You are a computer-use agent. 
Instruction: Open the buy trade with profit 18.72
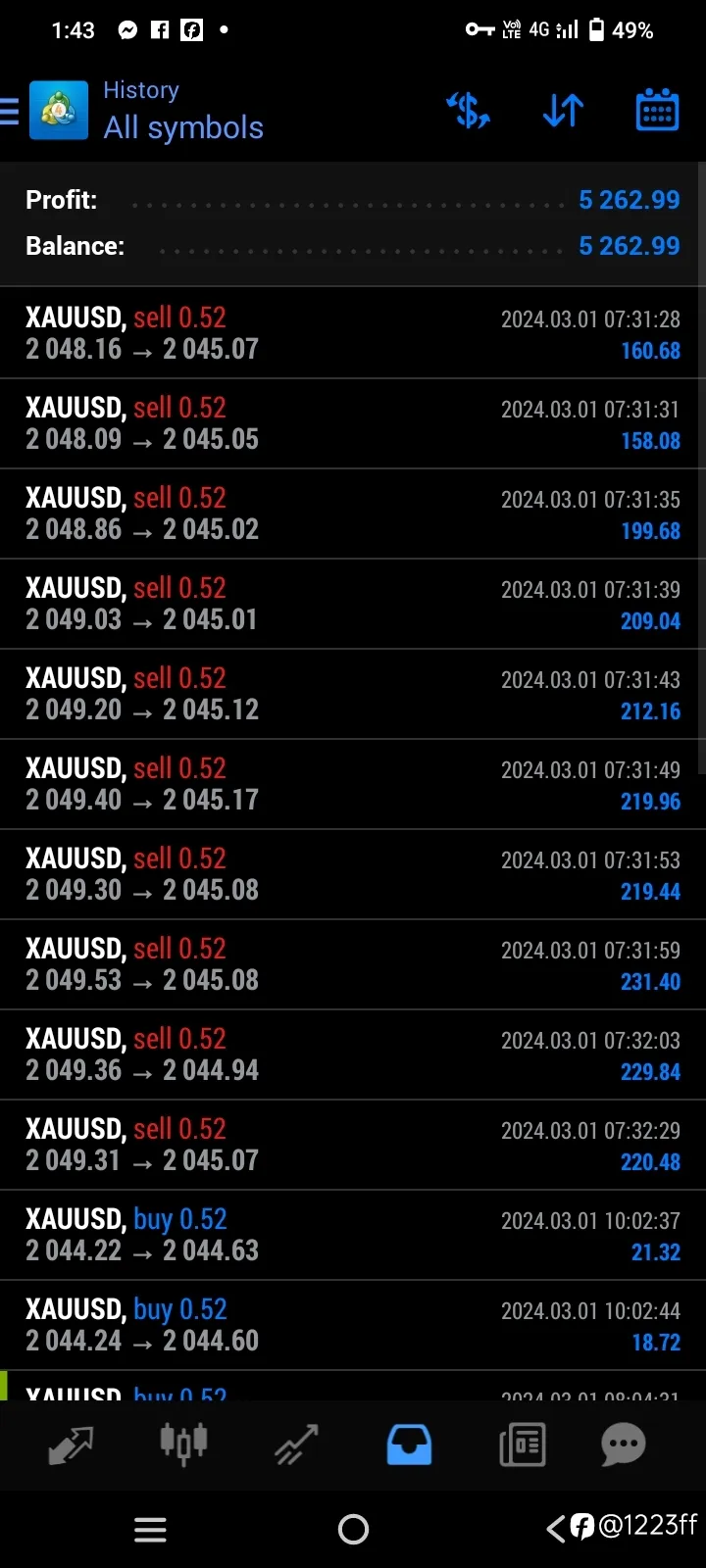[353, 1325]
